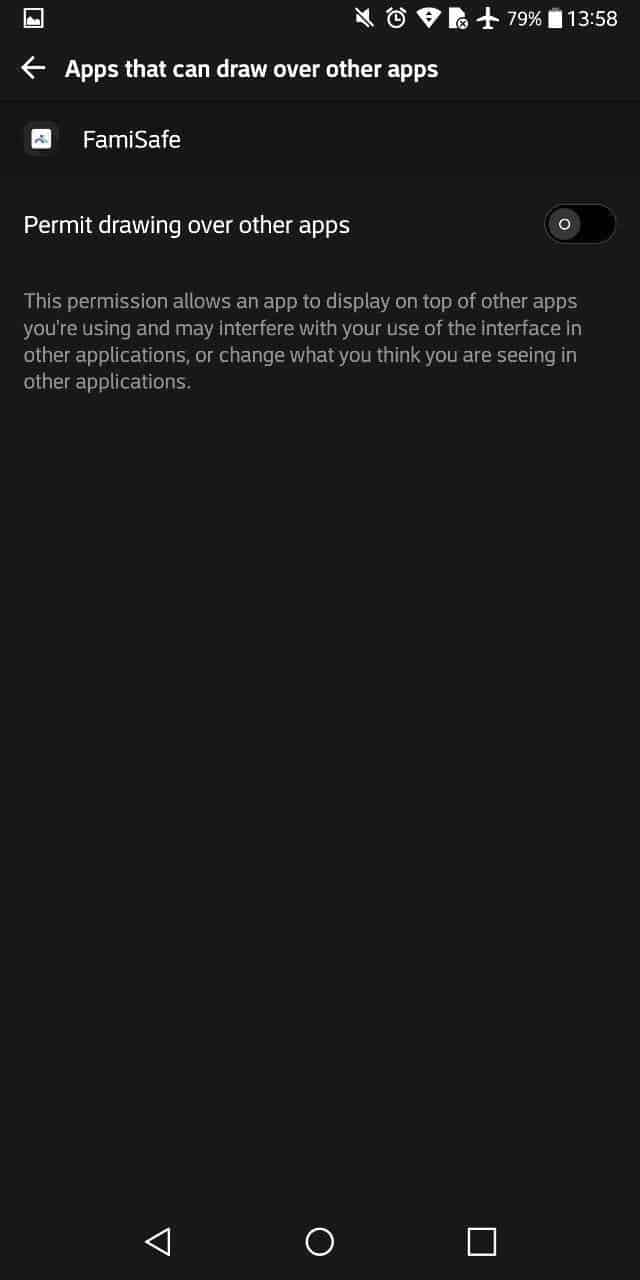The width and height of the screenshot is (640, 1280).
Task: Tap the system back triangle button
Action: pyautogui.click(x=158, y=1241)
